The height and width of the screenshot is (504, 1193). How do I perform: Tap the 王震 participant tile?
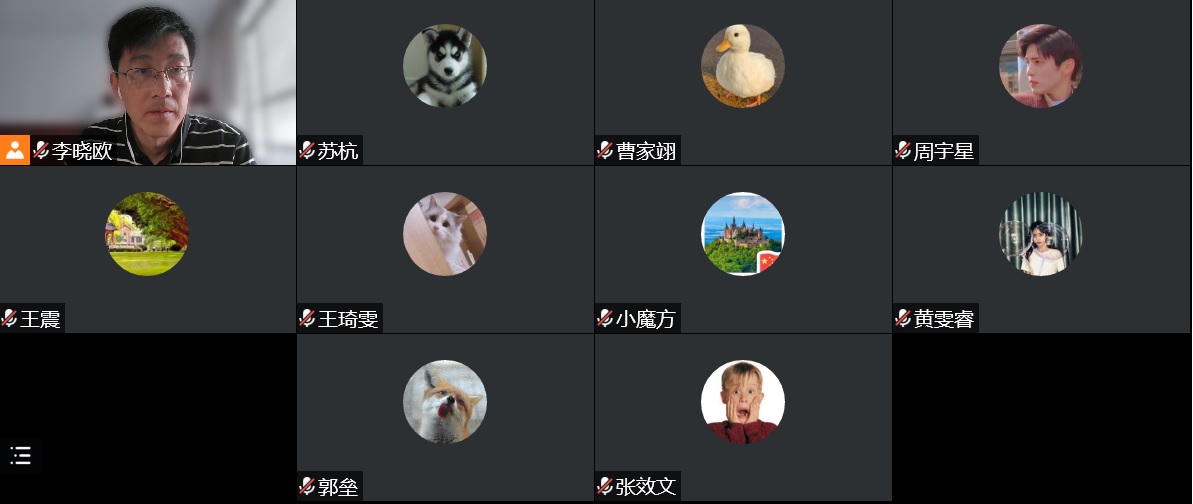pos(148,249)
